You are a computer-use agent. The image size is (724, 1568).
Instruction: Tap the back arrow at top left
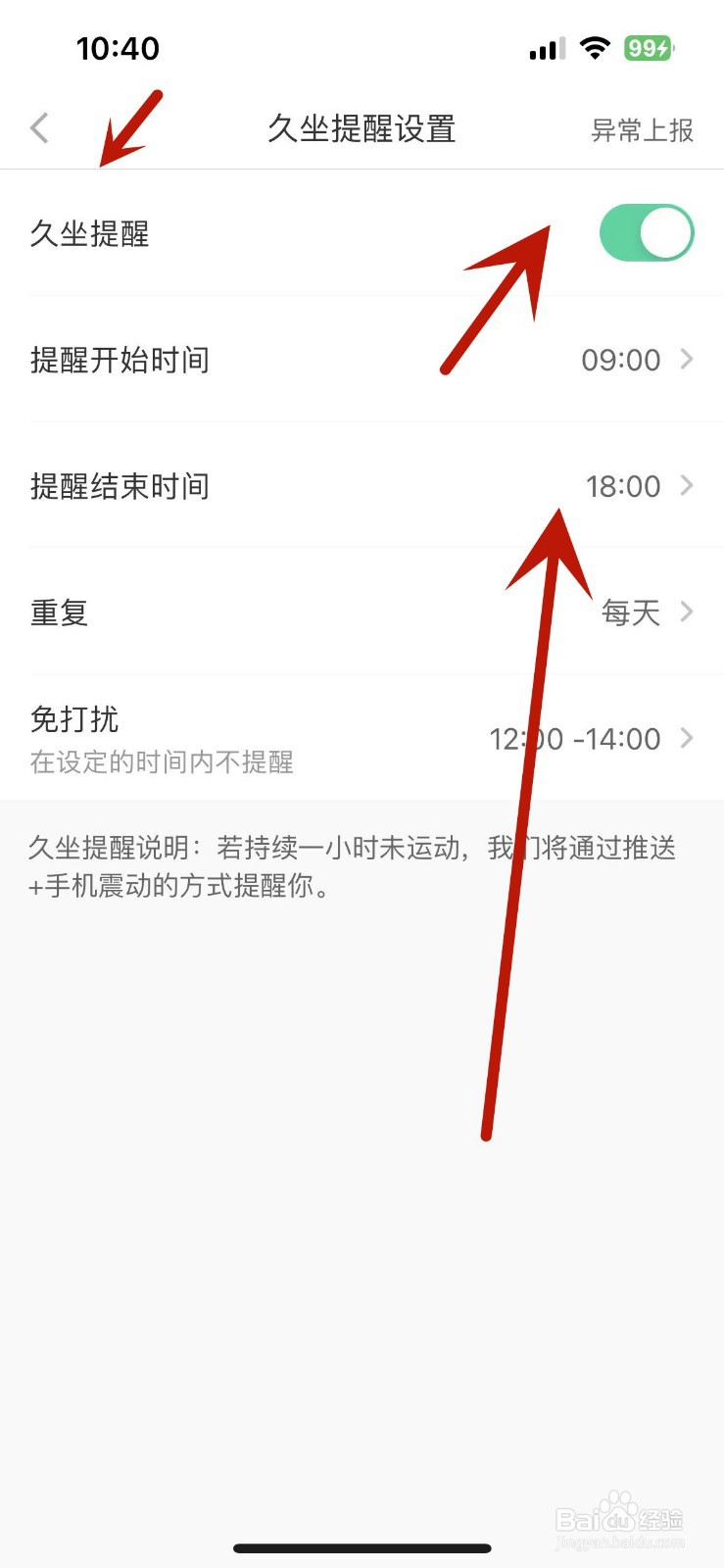pyautogui.click(x=39, y=128)
